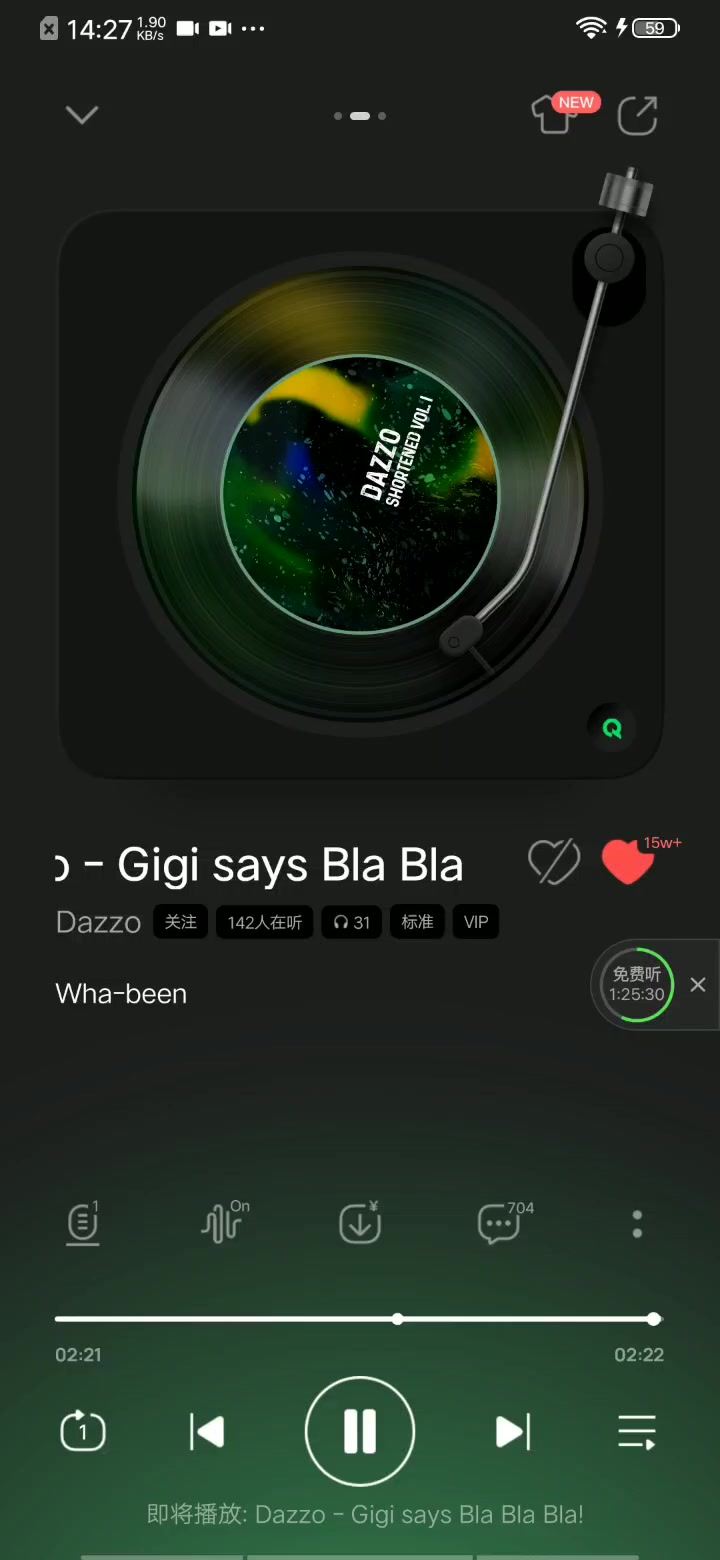This screenshot has width=720, height=1560.
Task: Tap the broken heart dislike icon
Action: 554,861
